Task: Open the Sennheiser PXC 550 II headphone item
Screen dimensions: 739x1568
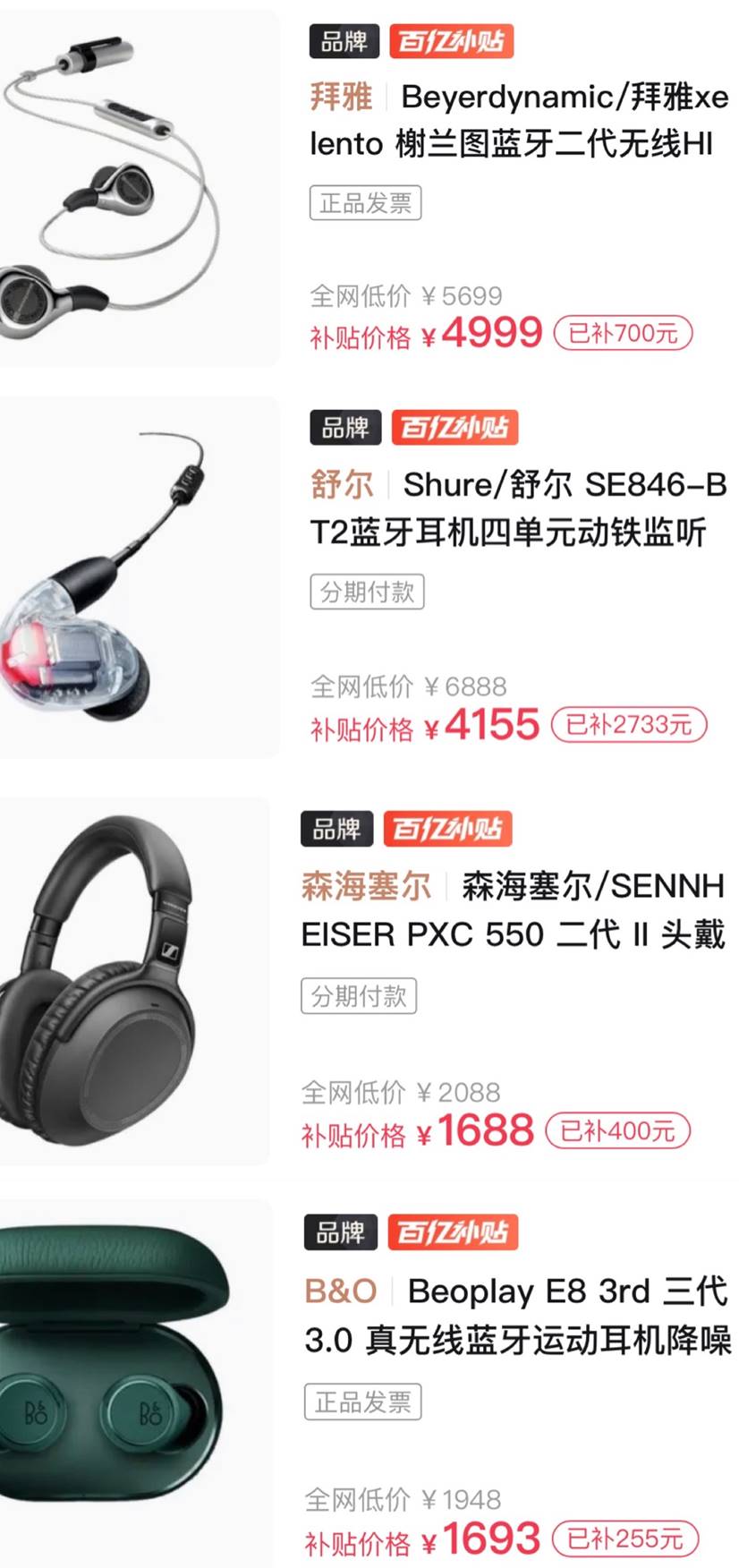Action: (x=512, y=910)
